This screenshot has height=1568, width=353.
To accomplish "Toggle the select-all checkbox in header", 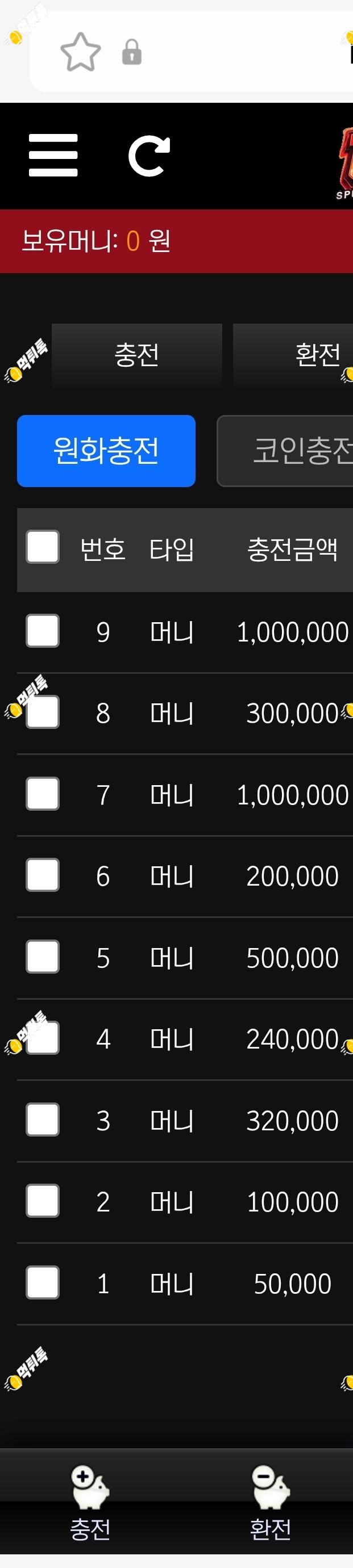I will (x=43, y=547).
